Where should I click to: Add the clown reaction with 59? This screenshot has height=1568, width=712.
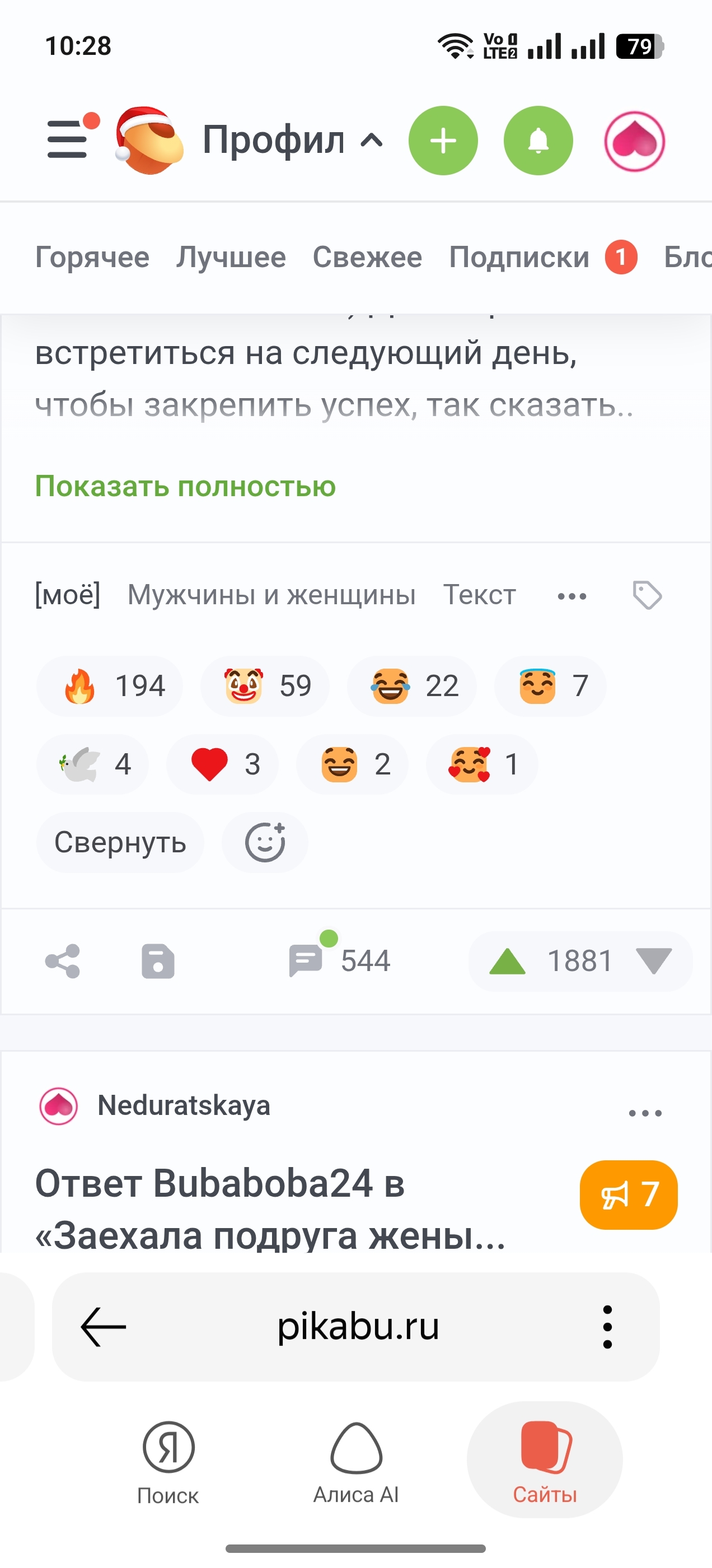265,686
